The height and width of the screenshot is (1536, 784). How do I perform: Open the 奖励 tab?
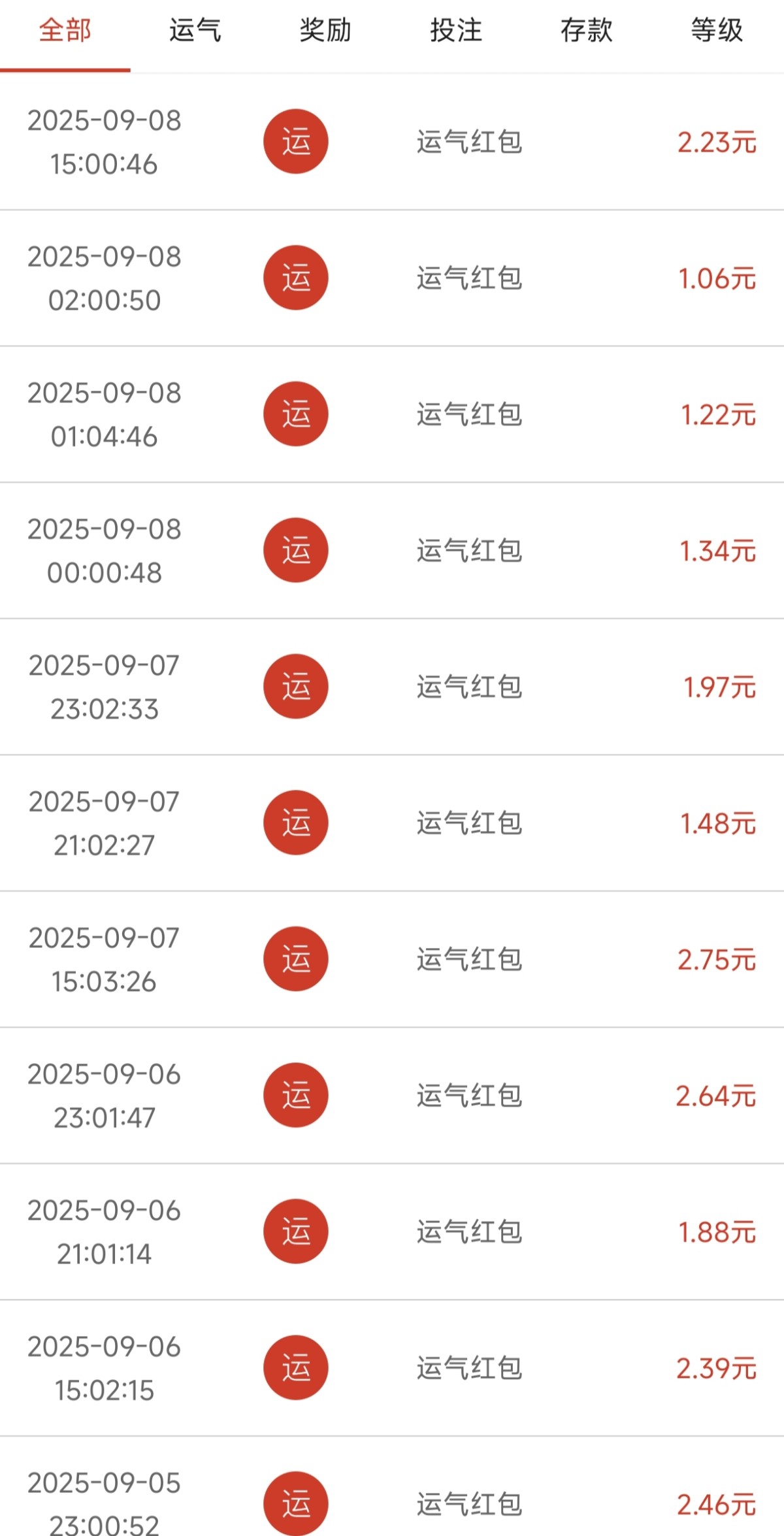pos(325,30)
